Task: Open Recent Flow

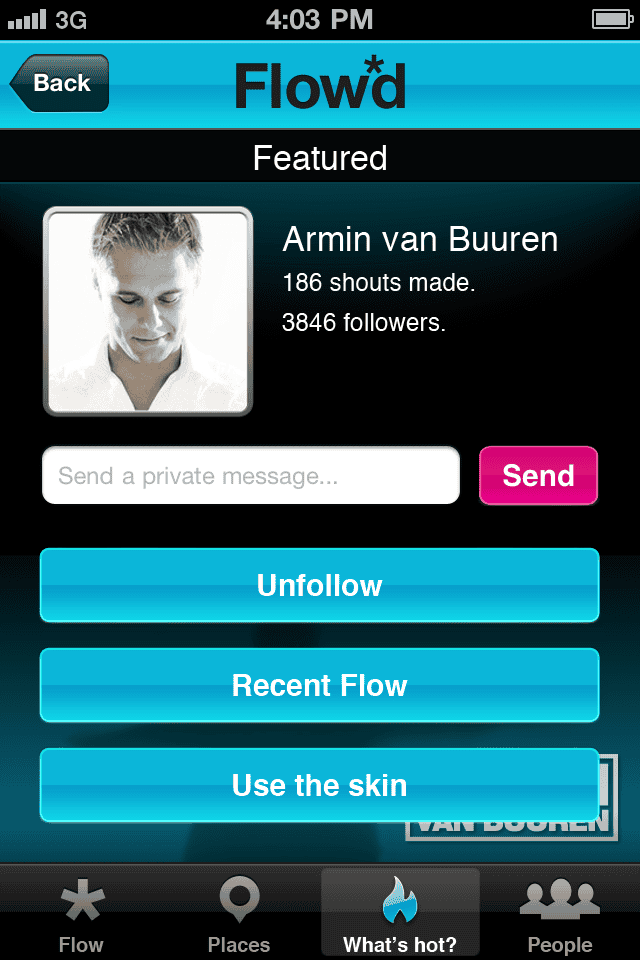Action: (x=319, y=685)
